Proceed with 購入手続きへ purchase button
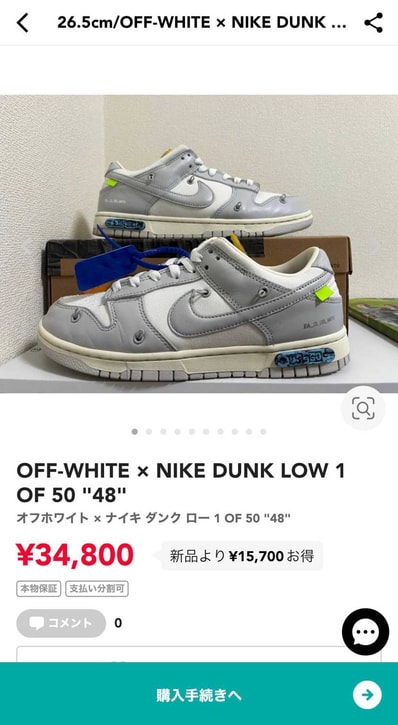Viewport: 398px width, 725px height. click(x=199, y=694)
